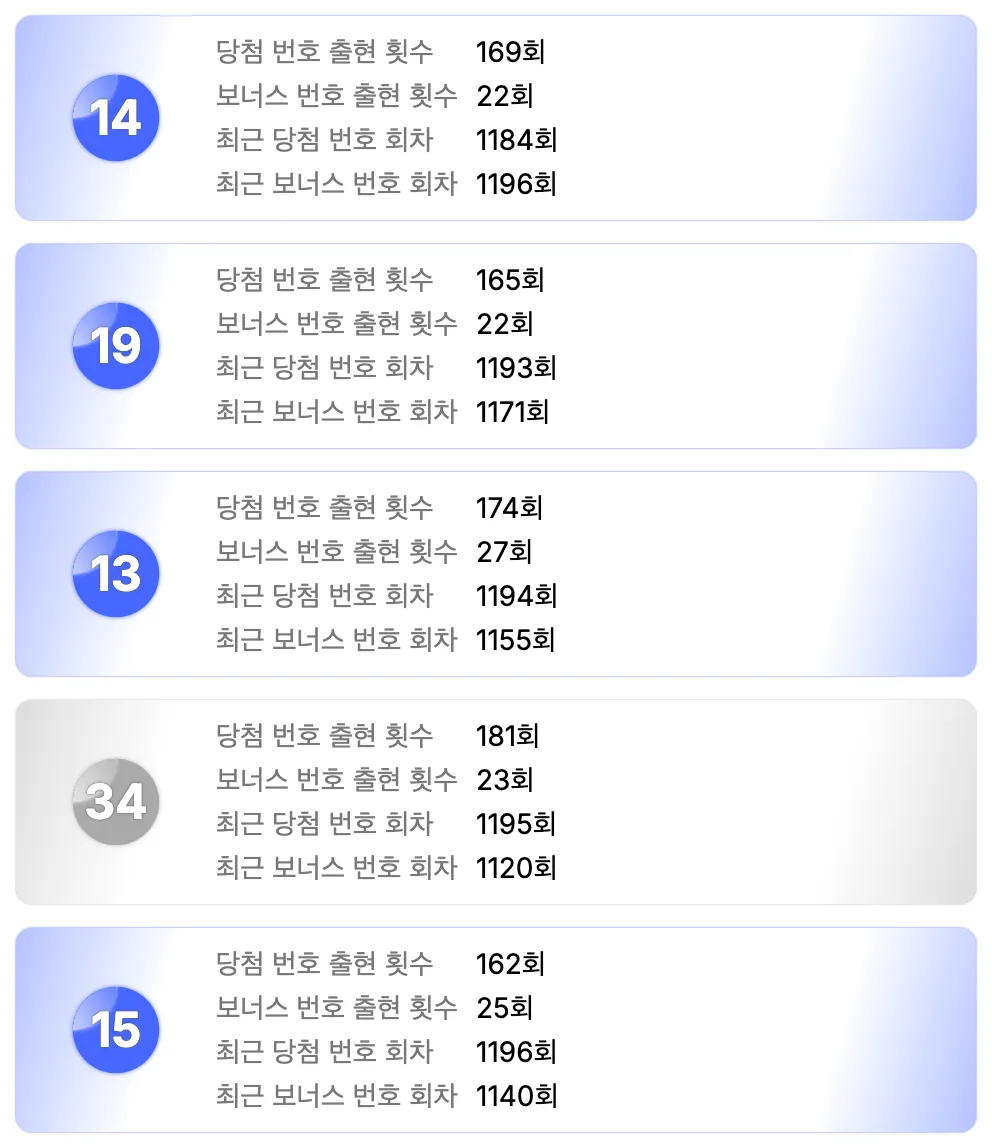Select the gray number 34 ball icon
Viewport: 992px width, 1148px height.
point(116,801)
